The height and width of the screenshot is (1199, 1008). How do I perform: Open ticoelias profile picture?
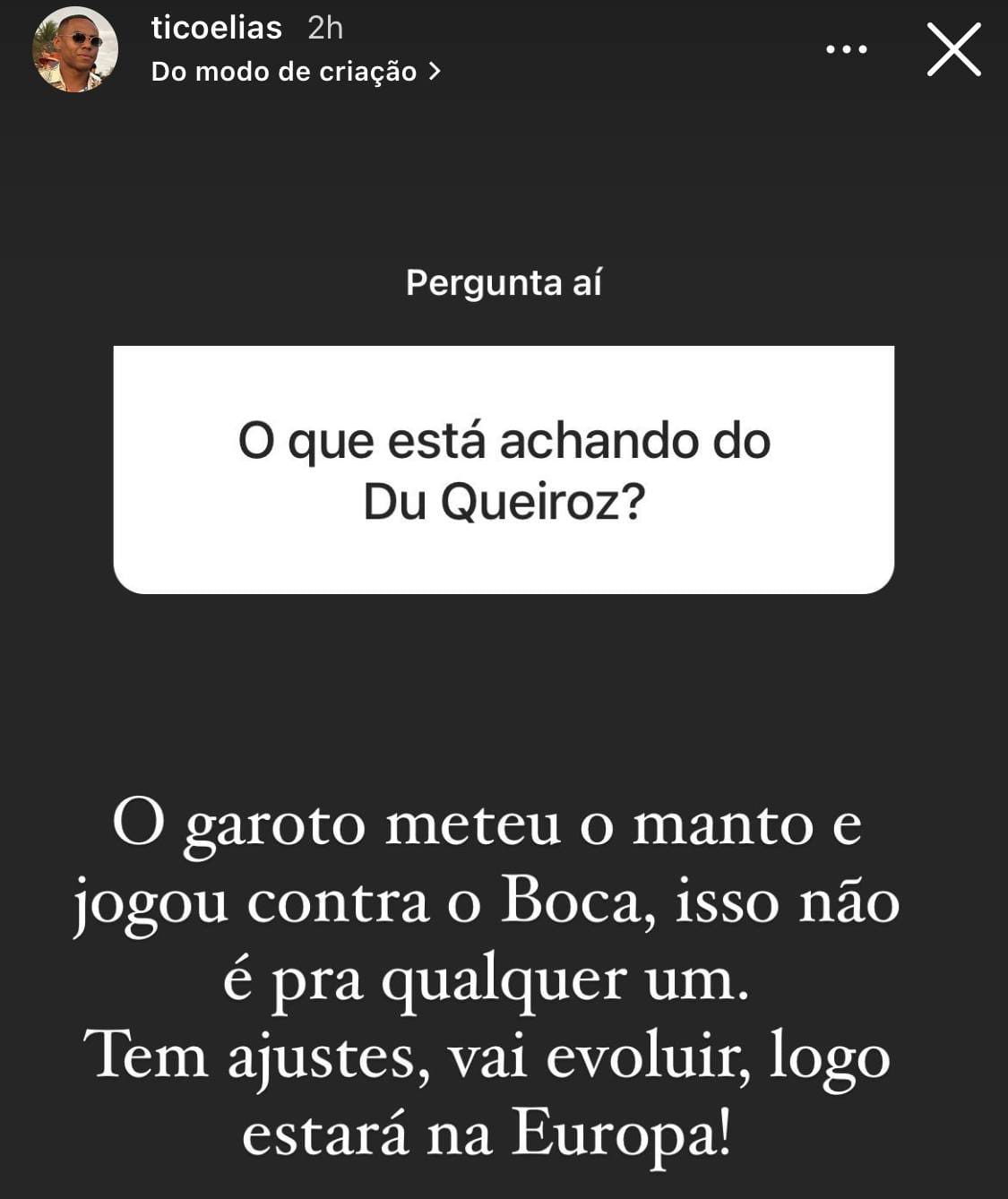point(75,49)
